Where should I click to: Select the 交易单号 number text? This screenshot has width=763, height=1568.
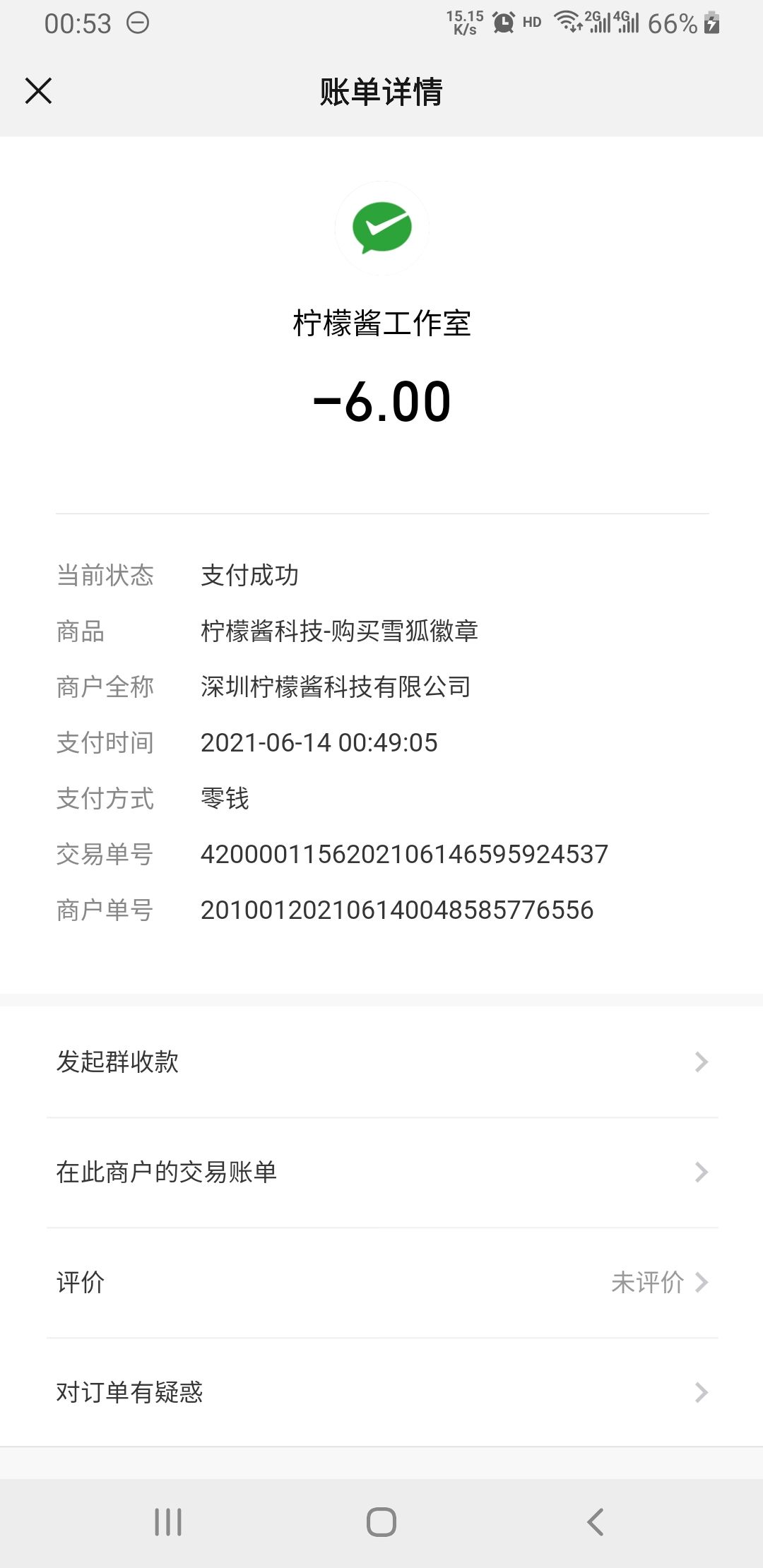(x=403, y=855)
